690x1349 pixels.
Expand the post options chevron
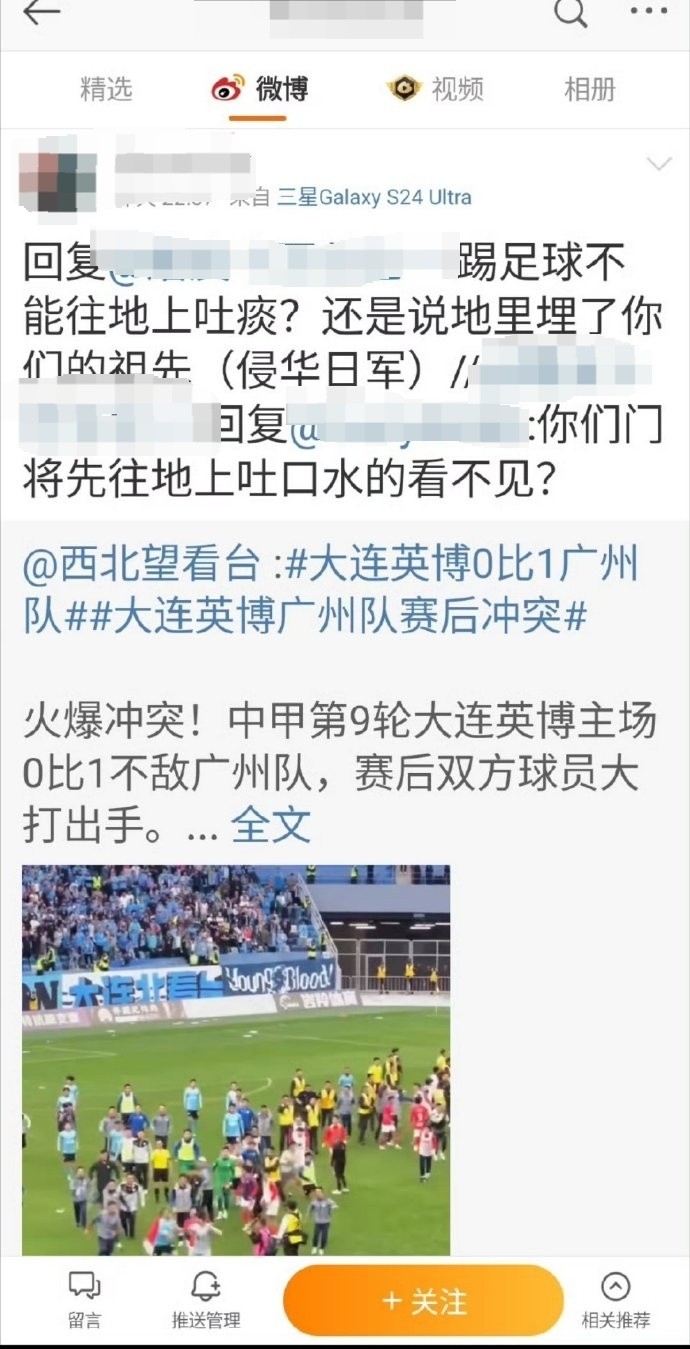(660, 163)
